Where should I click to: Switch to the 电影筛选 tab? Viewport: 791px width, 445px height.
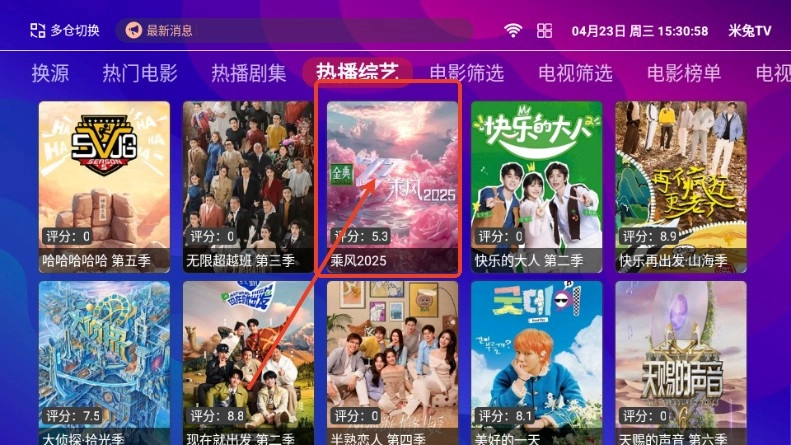[x=466, y=73]
